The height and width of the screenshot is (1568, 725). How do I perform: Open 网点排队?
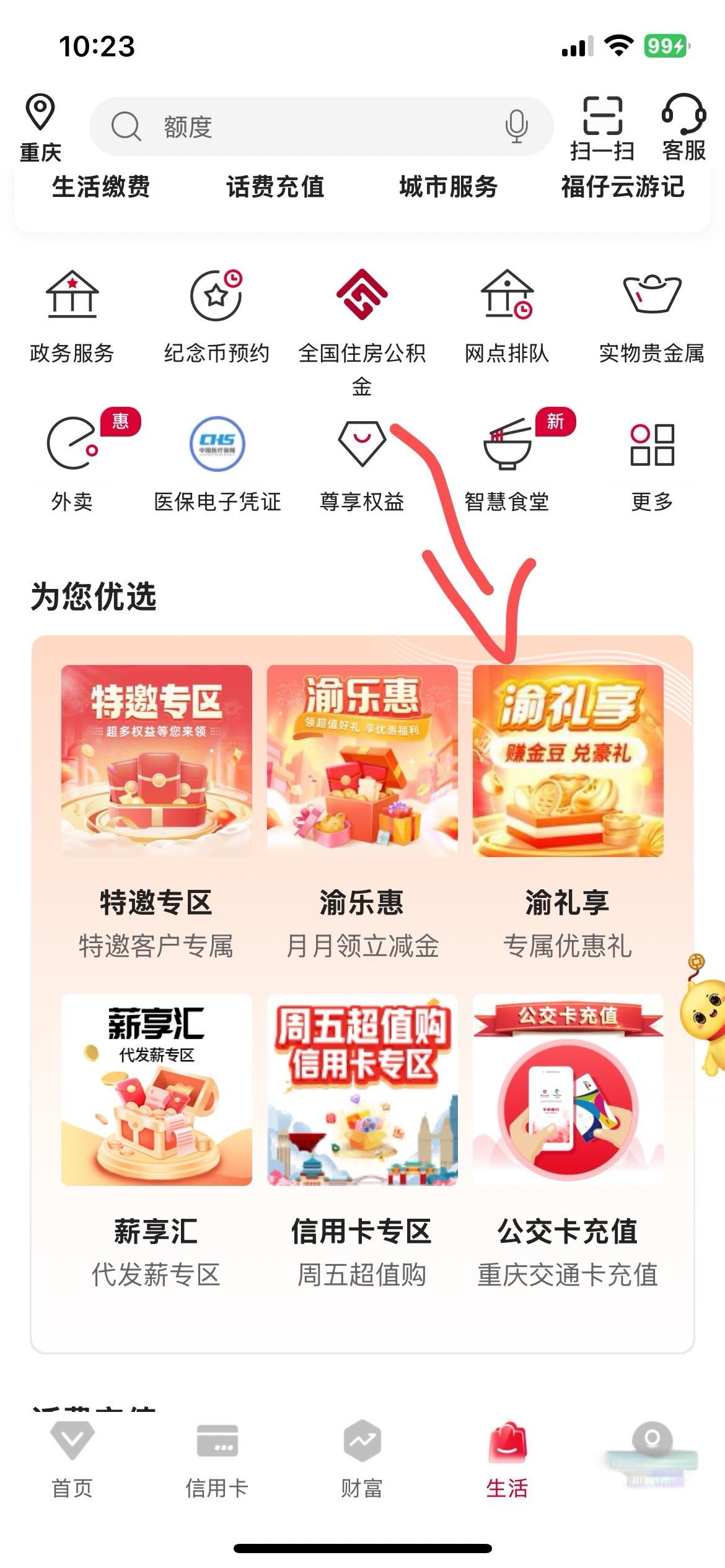507,316
